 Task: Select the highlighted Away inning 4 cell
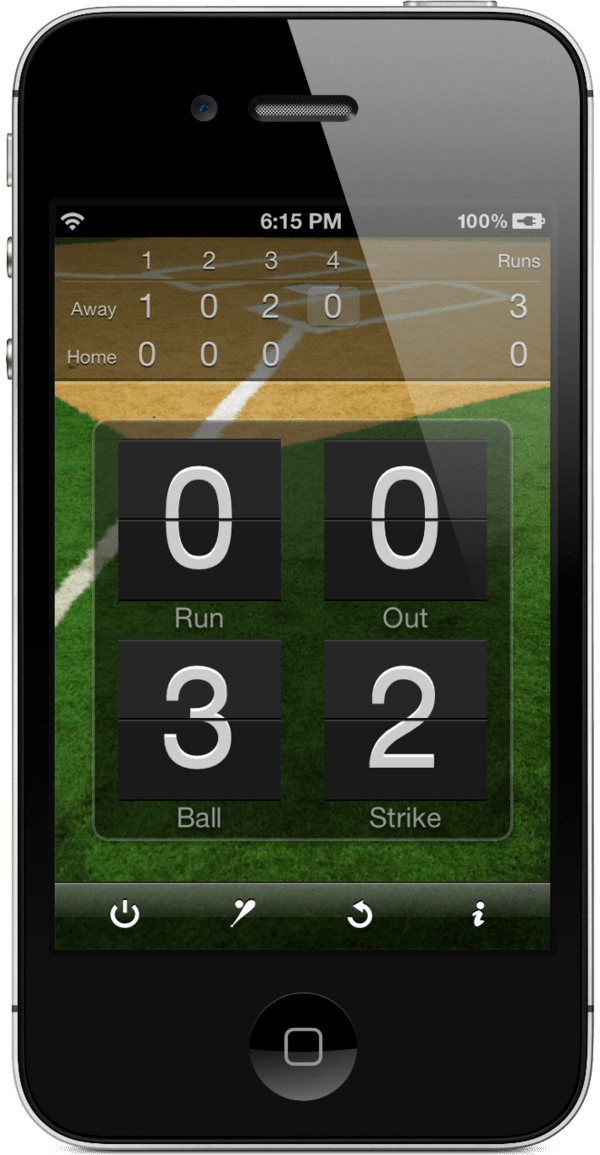click(x=333, y=306)
